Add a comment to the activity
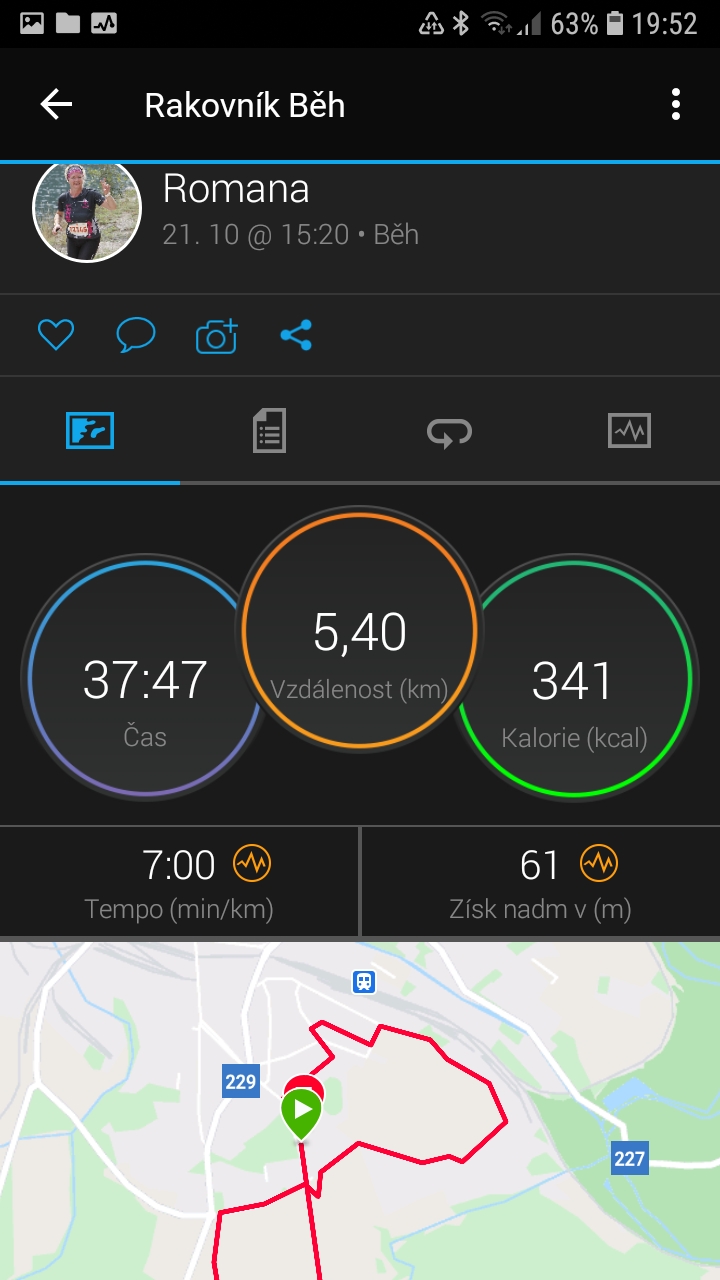This screenshot has width=720, height=1280. click(136, 336)
